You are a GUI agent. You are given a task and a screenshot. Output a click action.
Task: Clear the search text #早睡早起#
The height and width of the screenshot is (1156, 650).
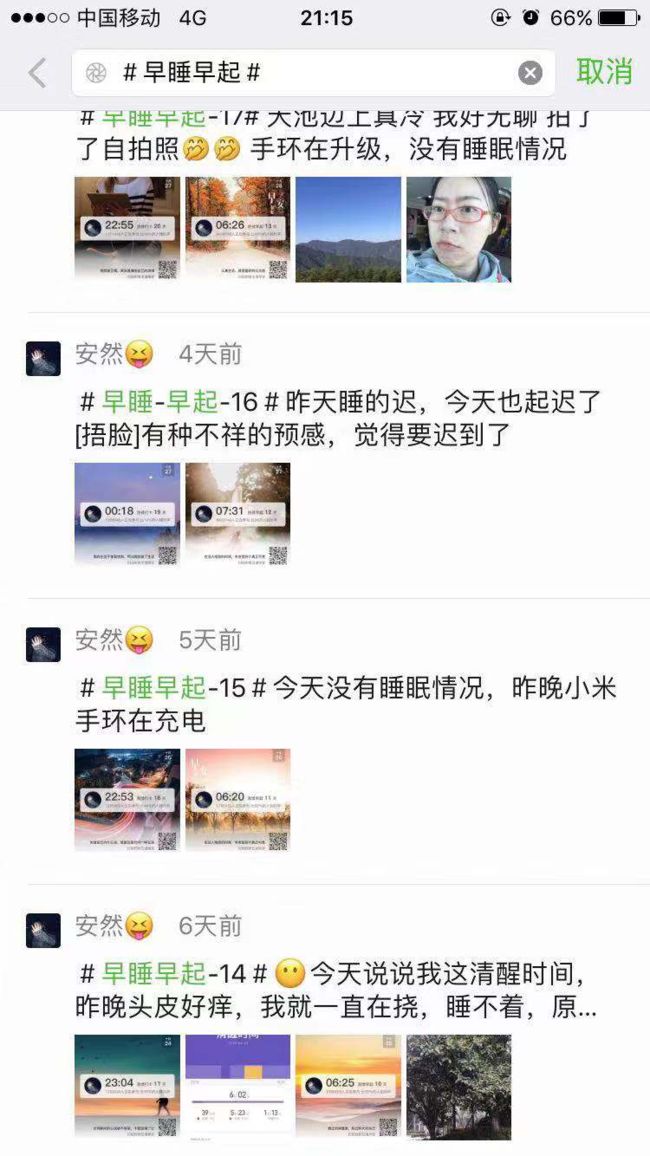click(530, 72)
